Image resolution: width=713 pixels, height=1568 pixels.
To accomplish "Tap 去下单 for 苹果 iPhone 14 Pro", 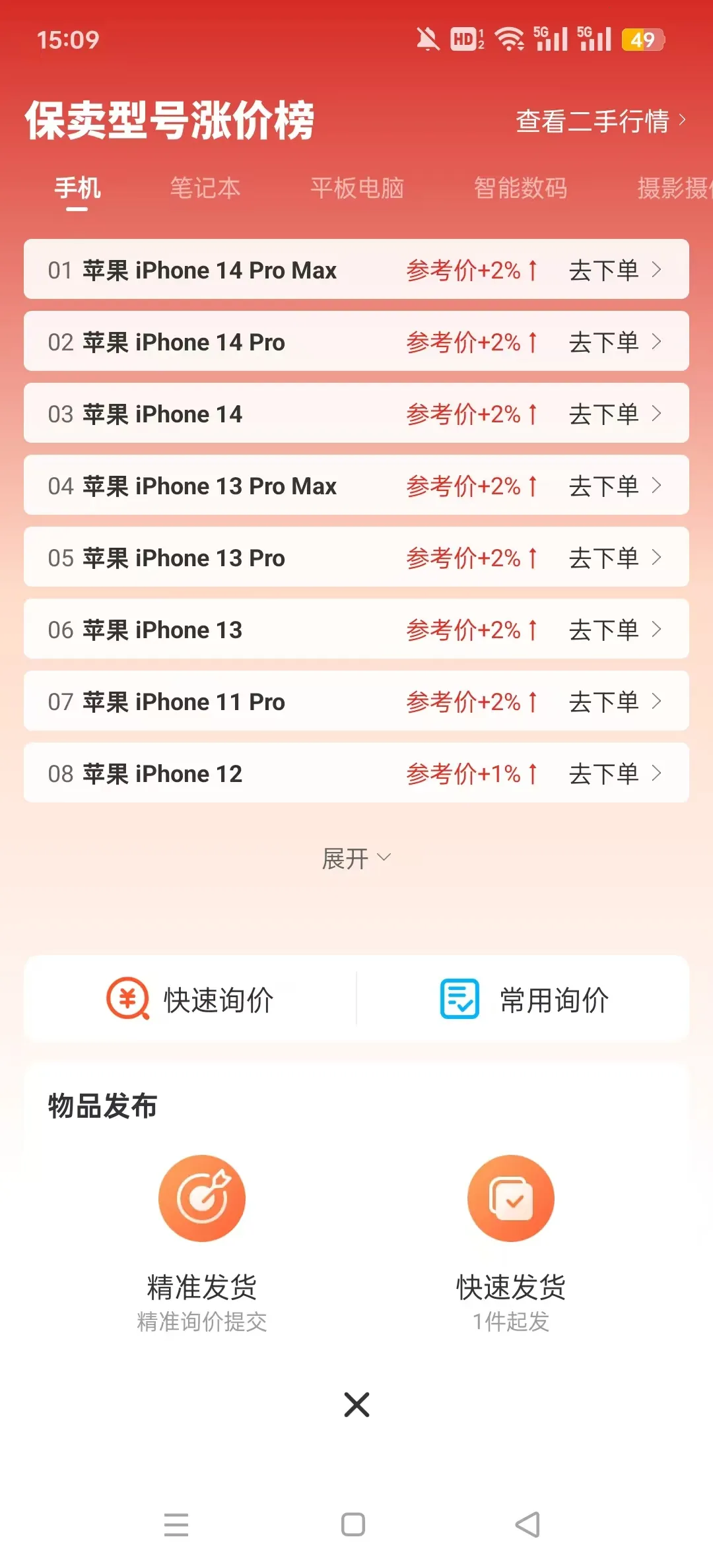I will (x=614, y=342).
